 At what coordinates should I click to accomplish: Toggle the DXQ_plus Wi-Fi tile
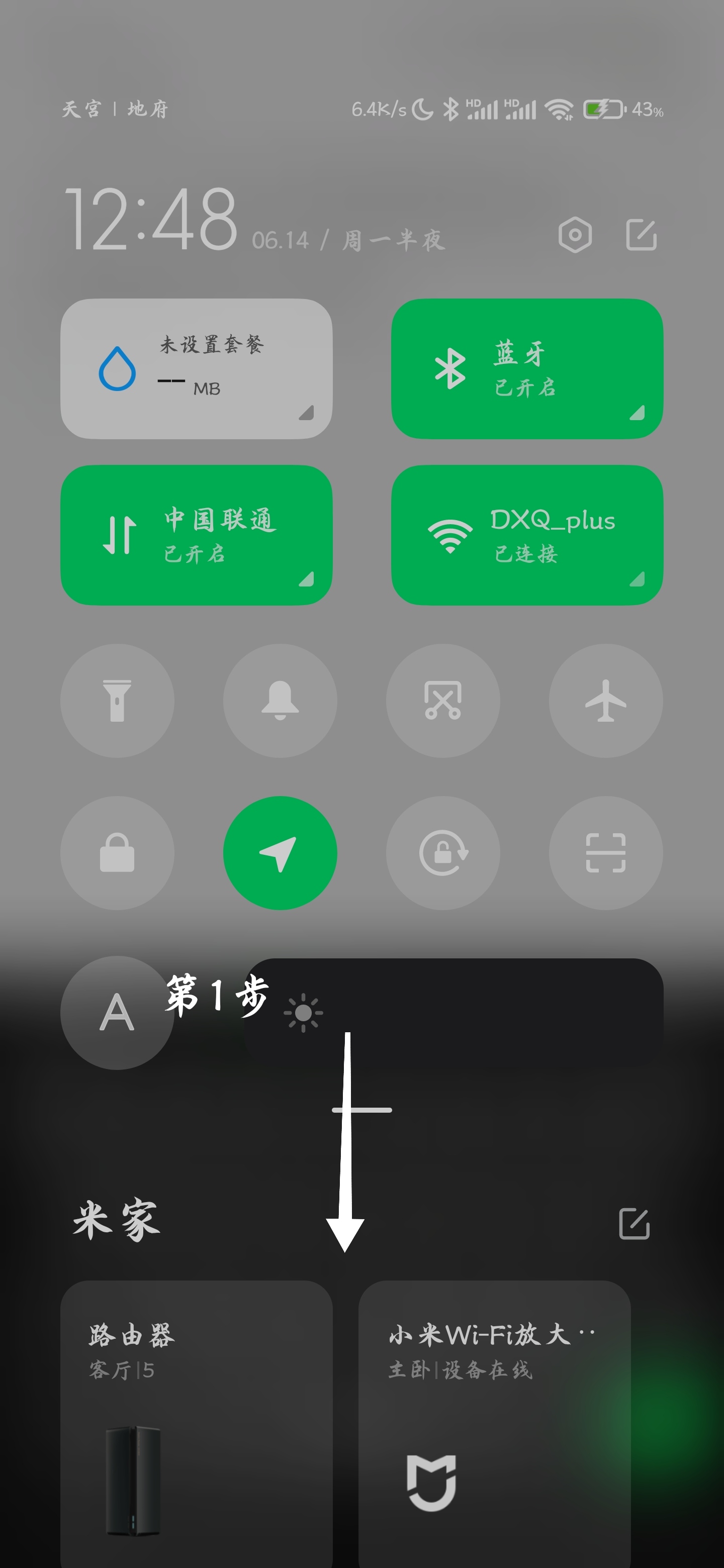coord(527,535)
